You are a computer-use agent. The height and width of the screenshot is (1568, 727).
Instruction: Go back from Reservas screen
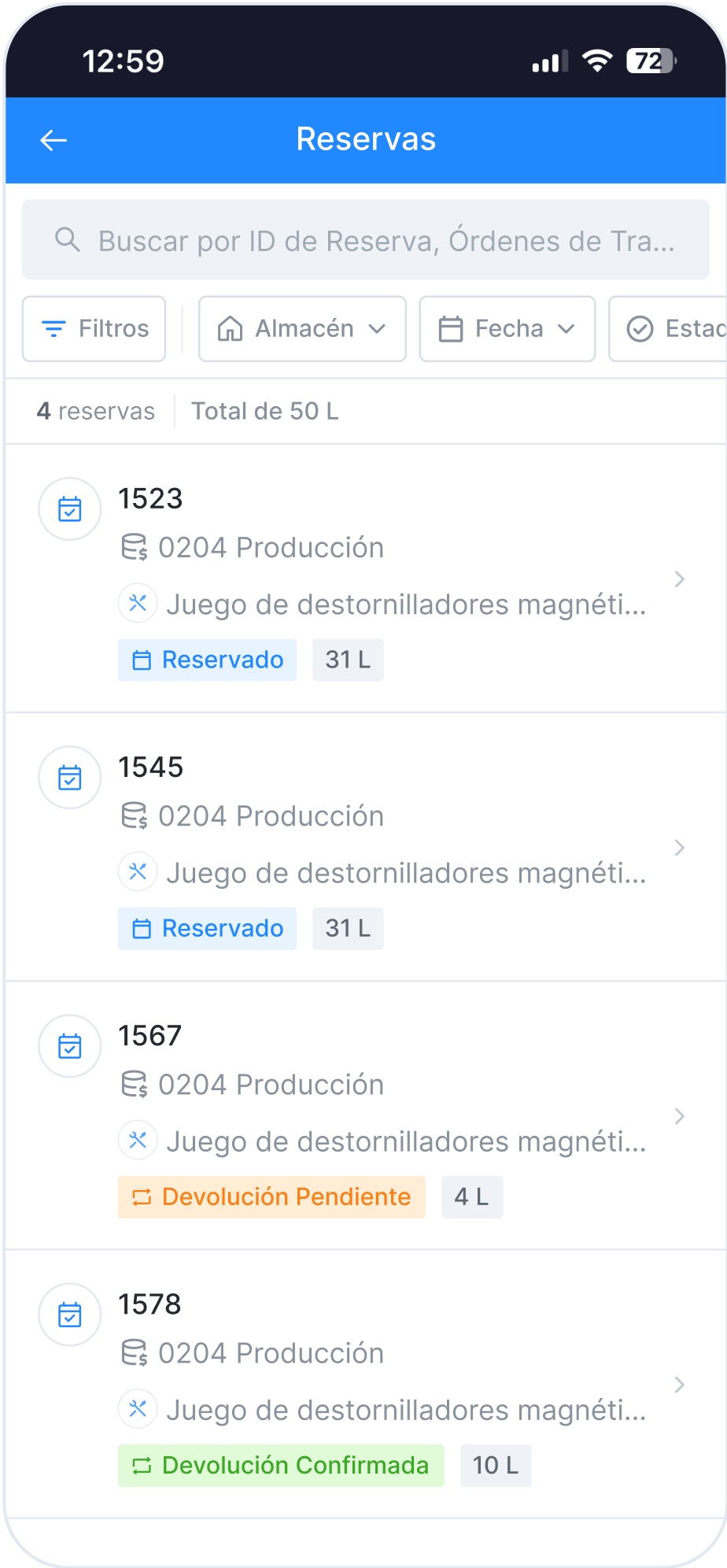[x=54, y=141]
